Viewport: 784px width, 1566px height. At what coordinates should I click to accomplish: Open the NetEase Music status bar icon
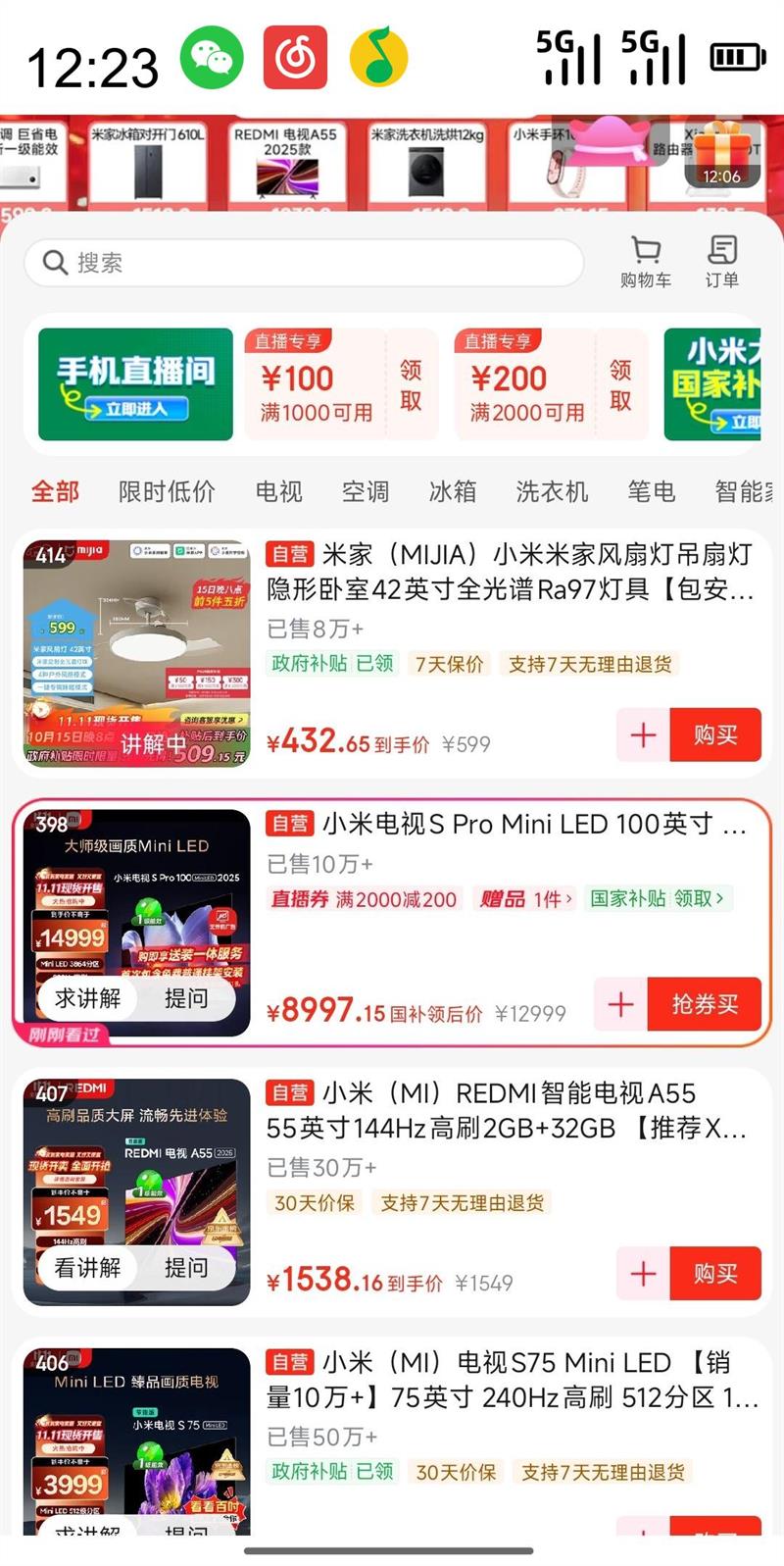point(294,57)
